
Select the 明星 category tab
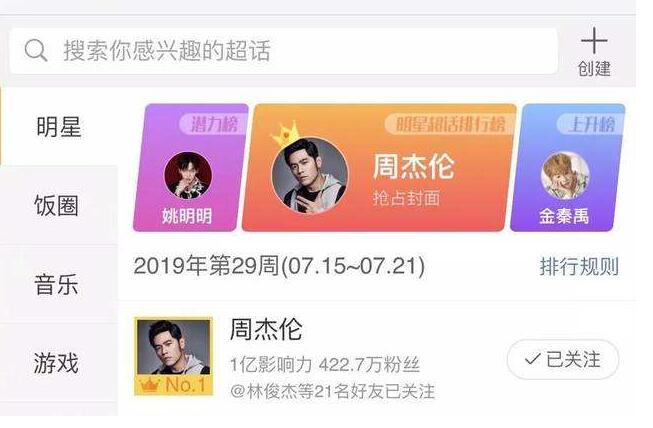[x=58, y=128]
